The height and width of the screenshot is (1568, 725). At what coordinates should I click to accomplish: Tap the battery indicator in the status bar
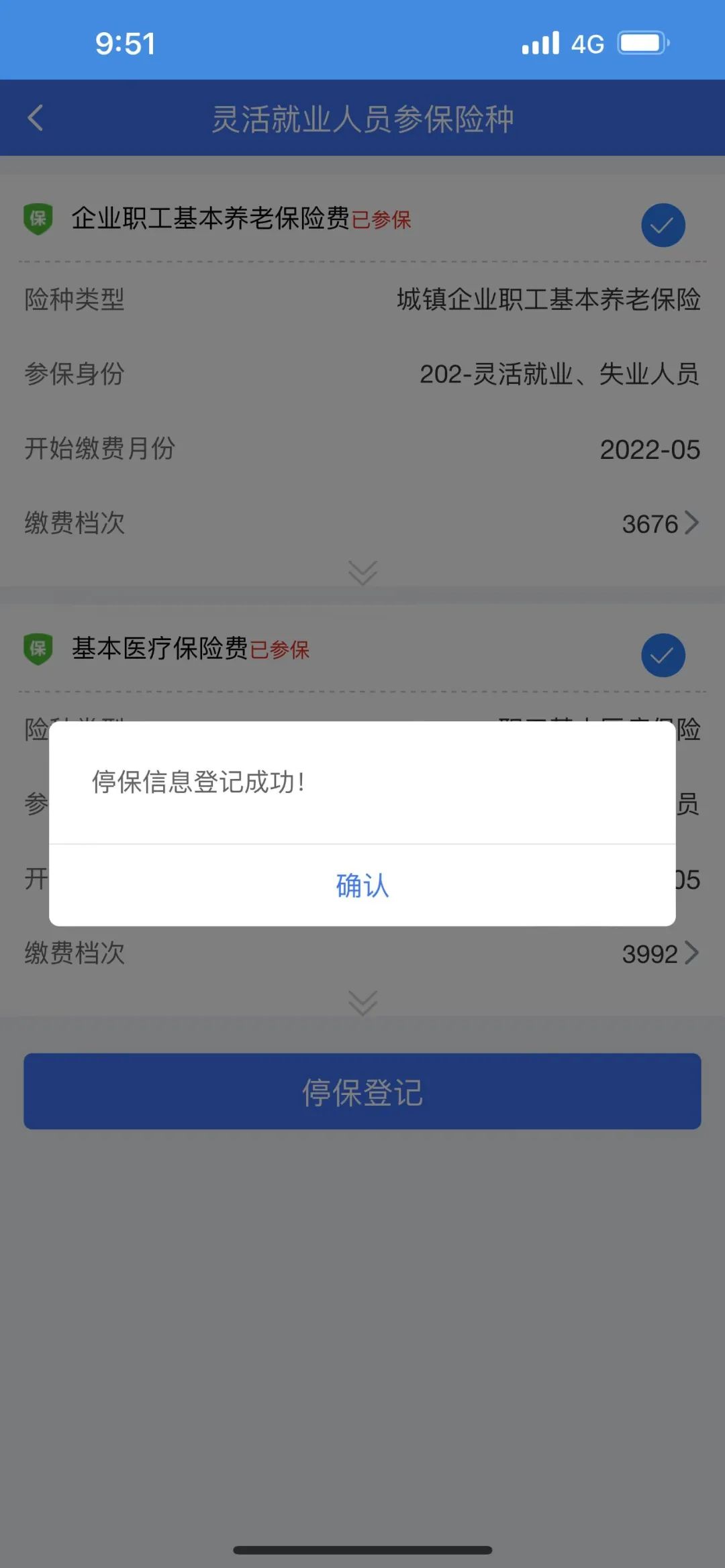642,43
